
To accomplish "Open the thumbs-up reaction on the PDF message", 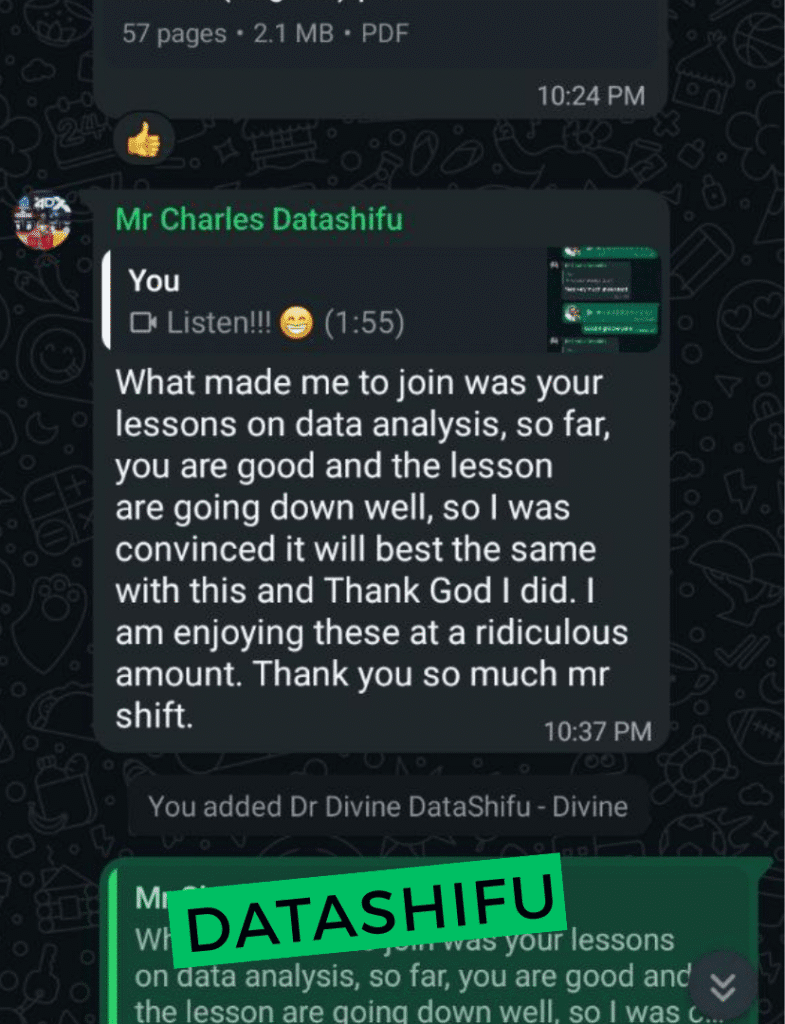I will coord(143,143).
